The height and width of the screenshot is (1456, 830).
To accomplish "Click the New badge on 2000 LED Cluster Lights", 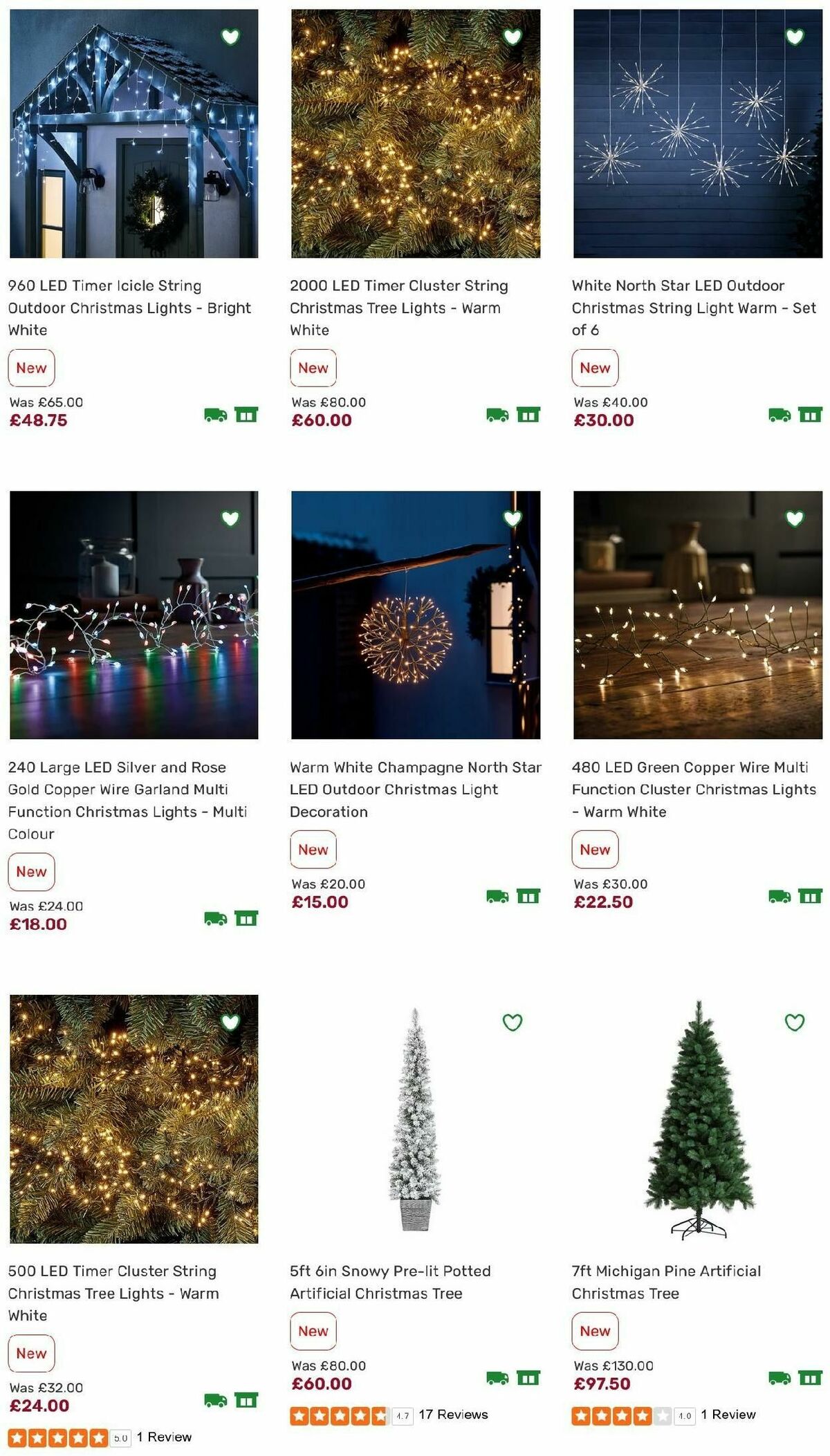I will [x=313, y=367].
